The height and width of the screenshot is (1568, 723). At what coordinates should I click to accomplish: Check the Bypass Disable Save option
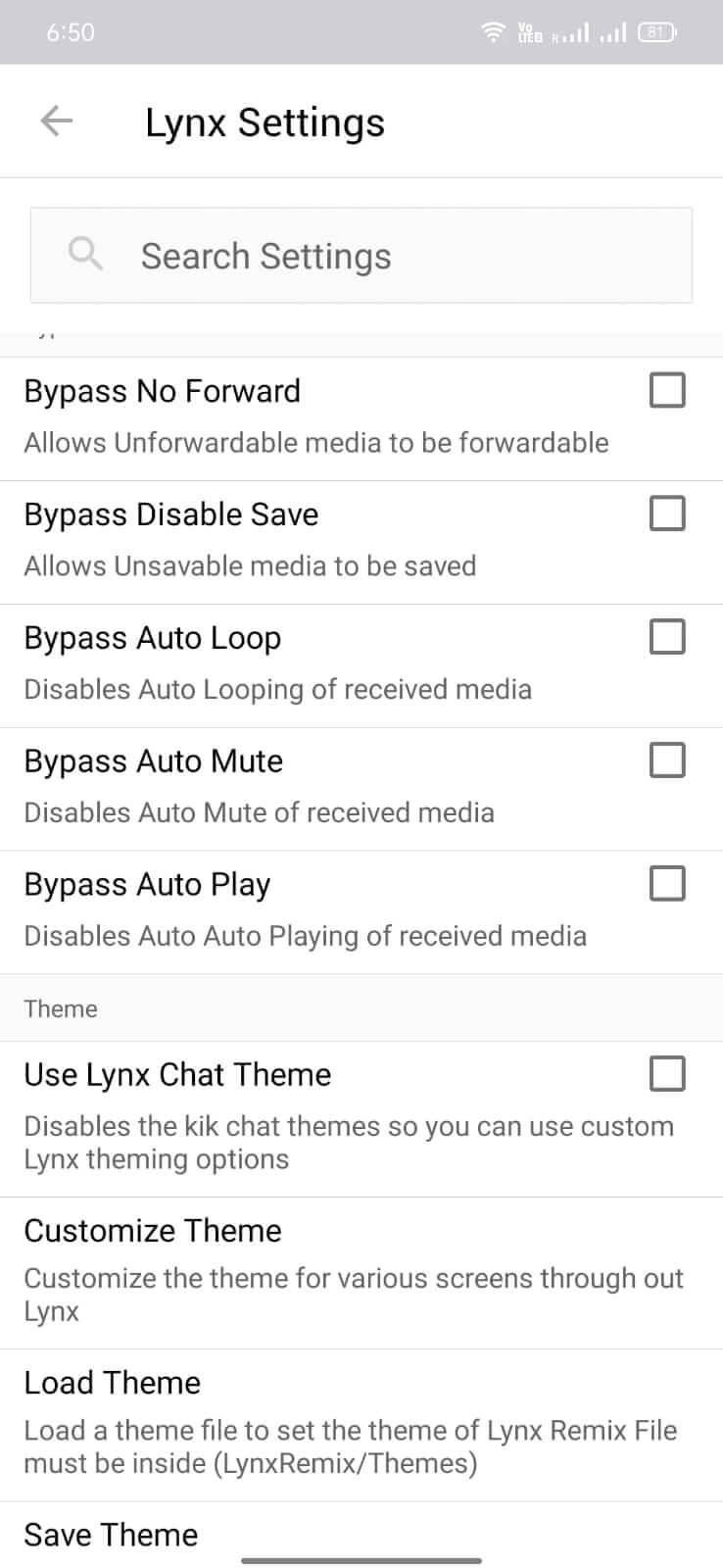(666, 514)
